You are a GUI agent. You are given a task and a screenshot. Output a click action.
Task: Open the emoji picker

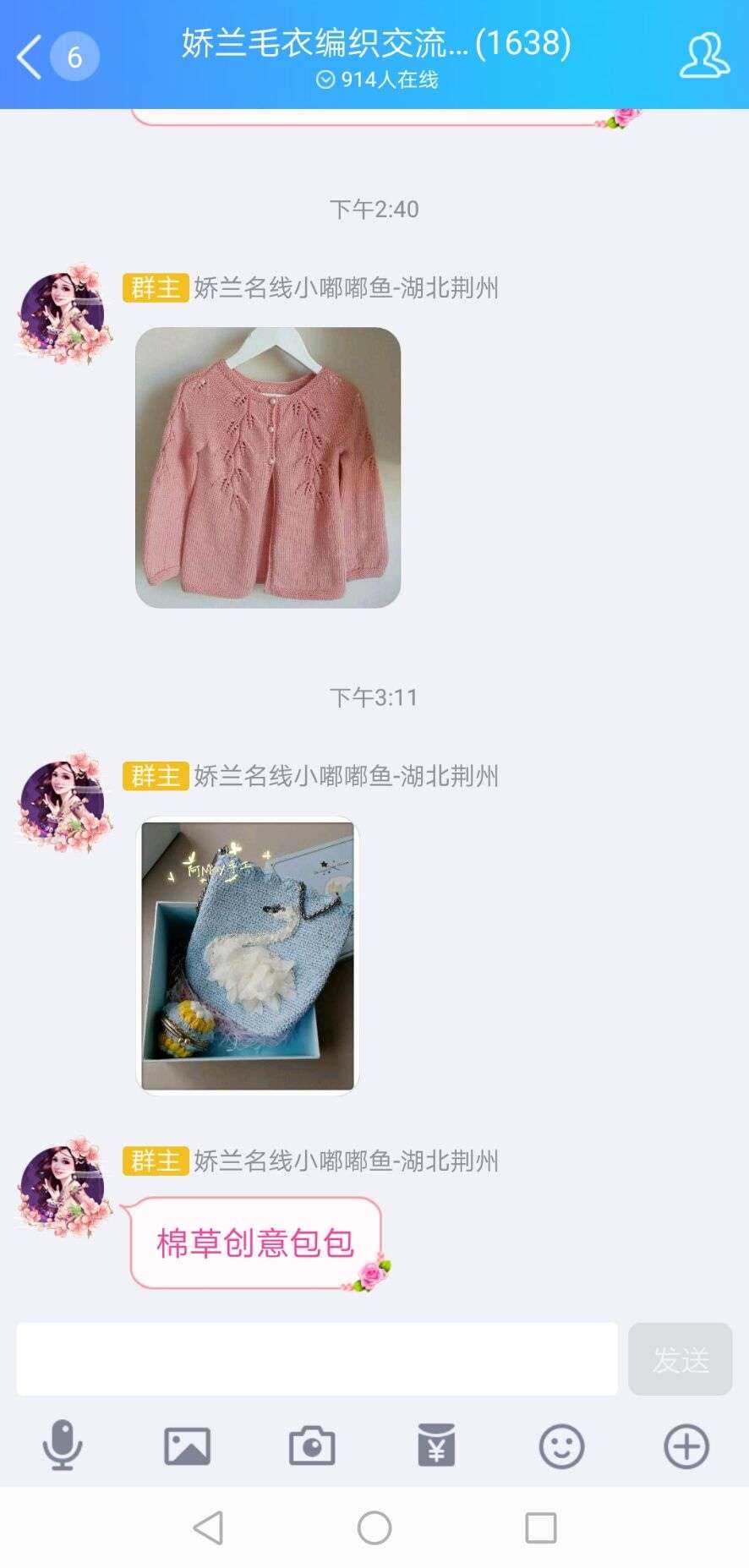click(x=561, y=1445)
